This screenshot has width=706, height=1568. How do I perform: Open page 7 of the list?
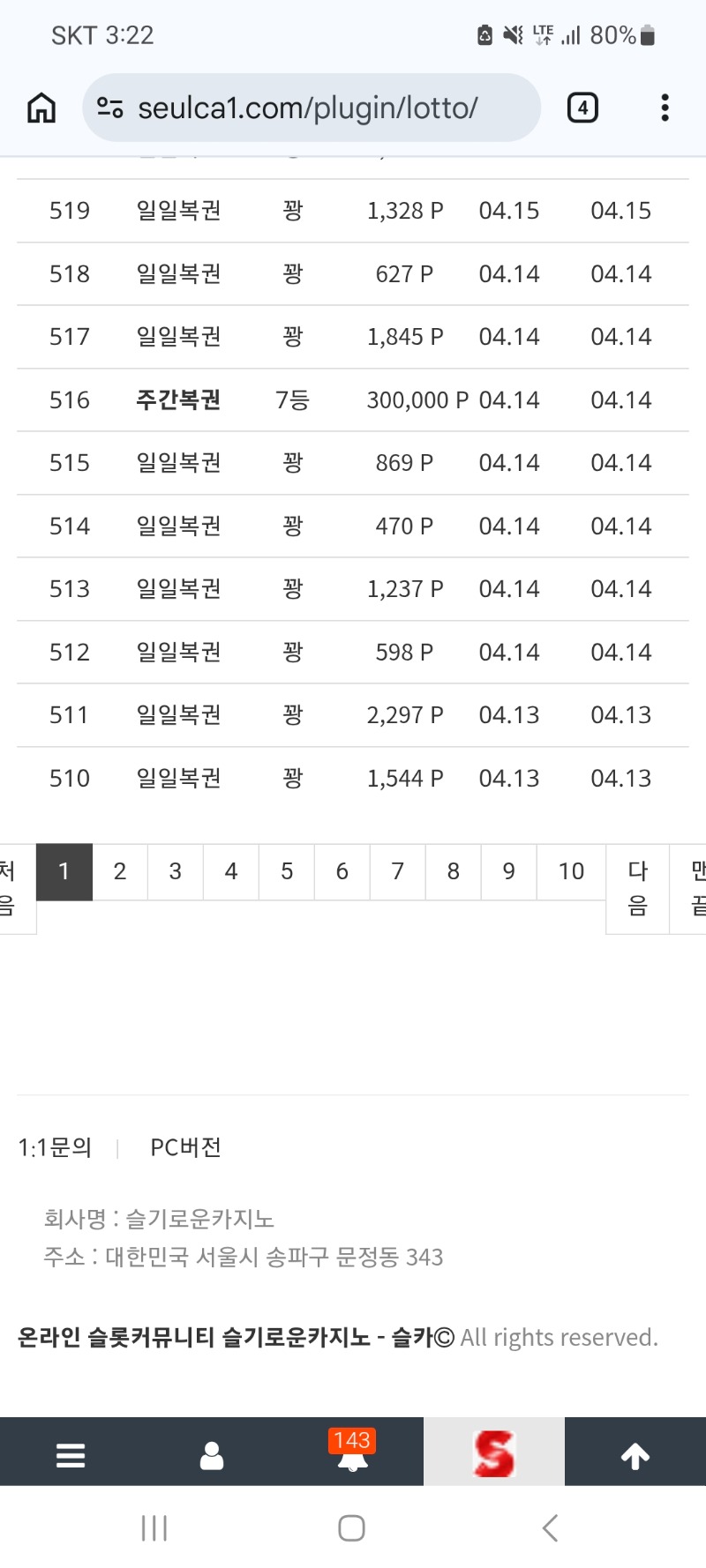(398, 871)
